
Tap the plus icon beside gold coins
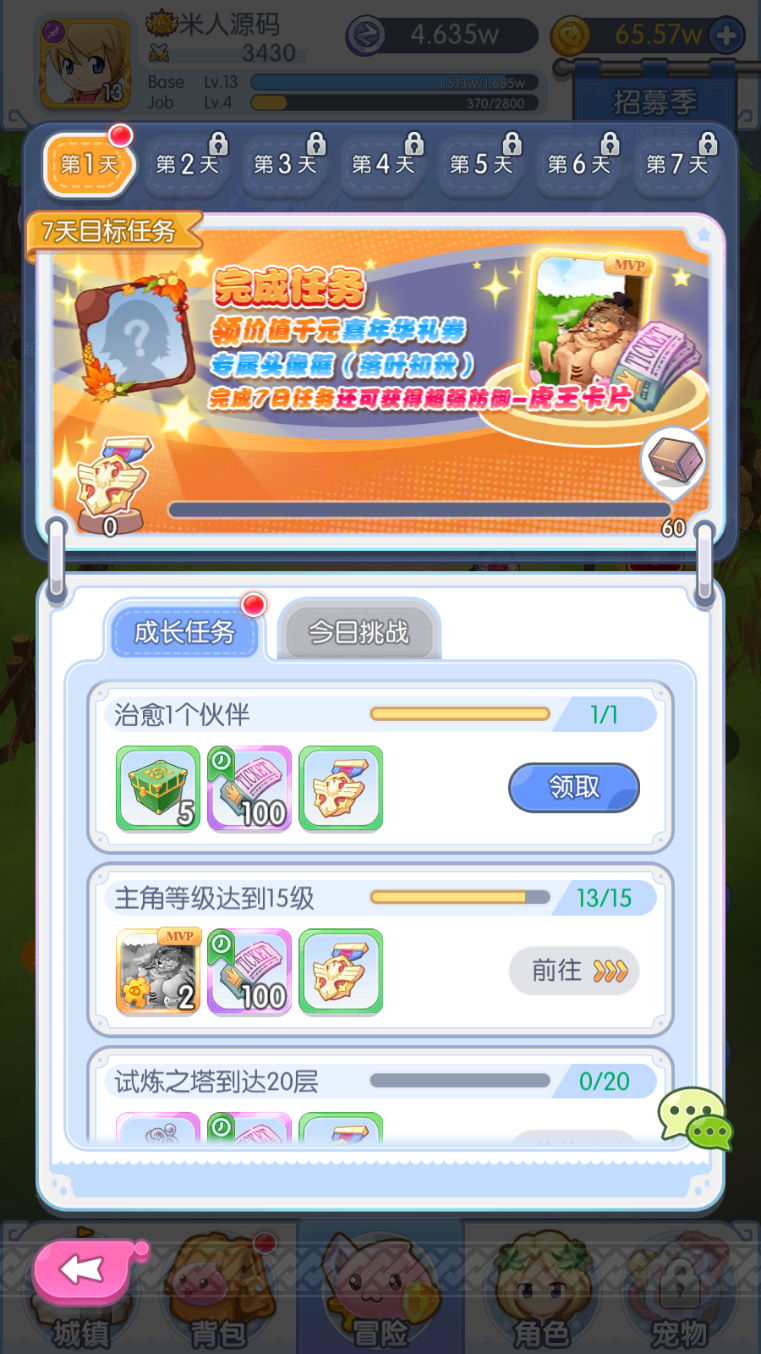(x=726, y=36)
